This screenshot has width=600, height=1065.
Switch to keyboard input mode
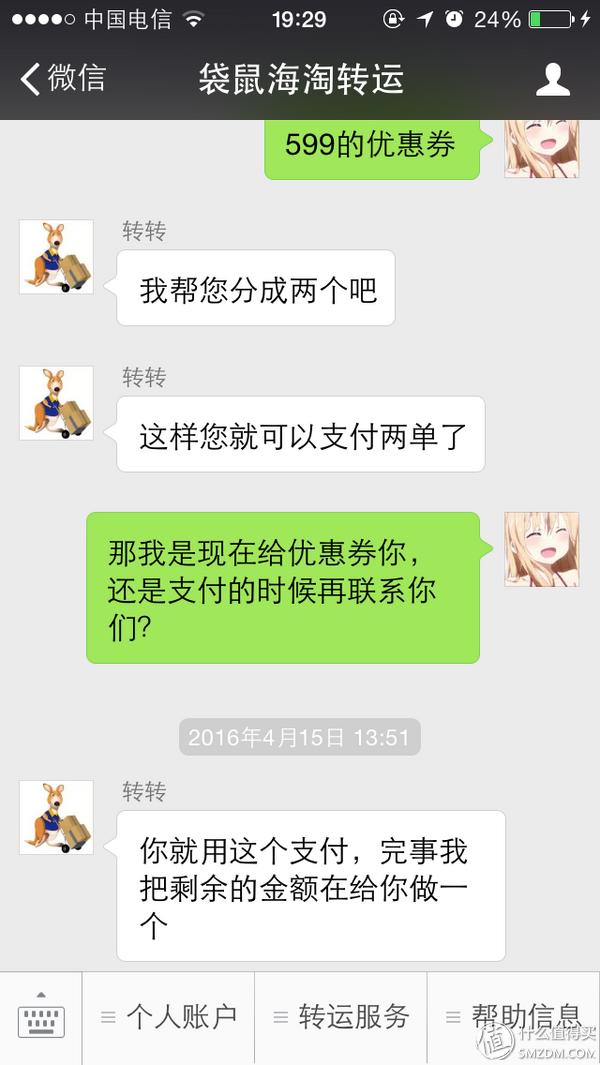tap(41, 1016)
